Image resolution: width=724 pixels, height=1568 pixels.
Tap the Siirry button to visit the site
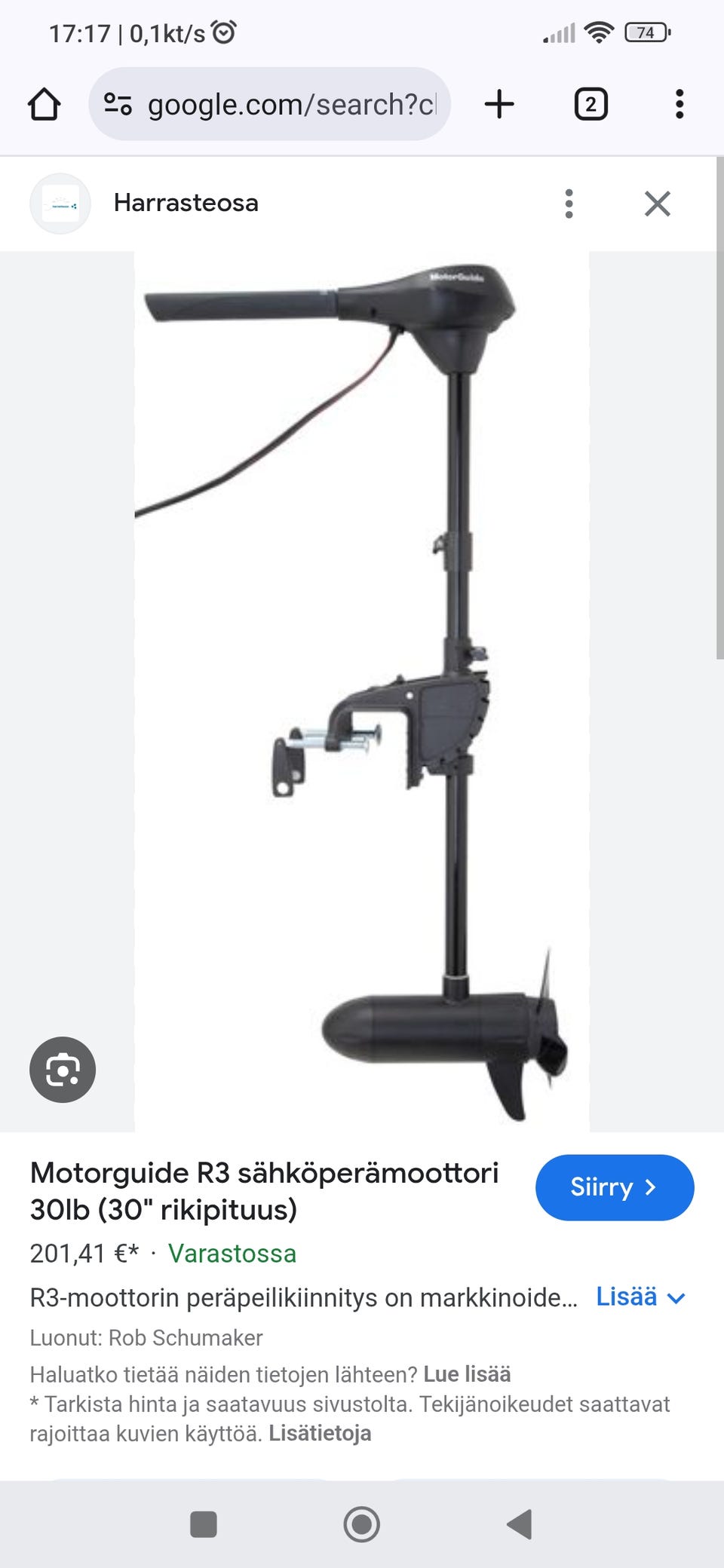(614, 1187)
